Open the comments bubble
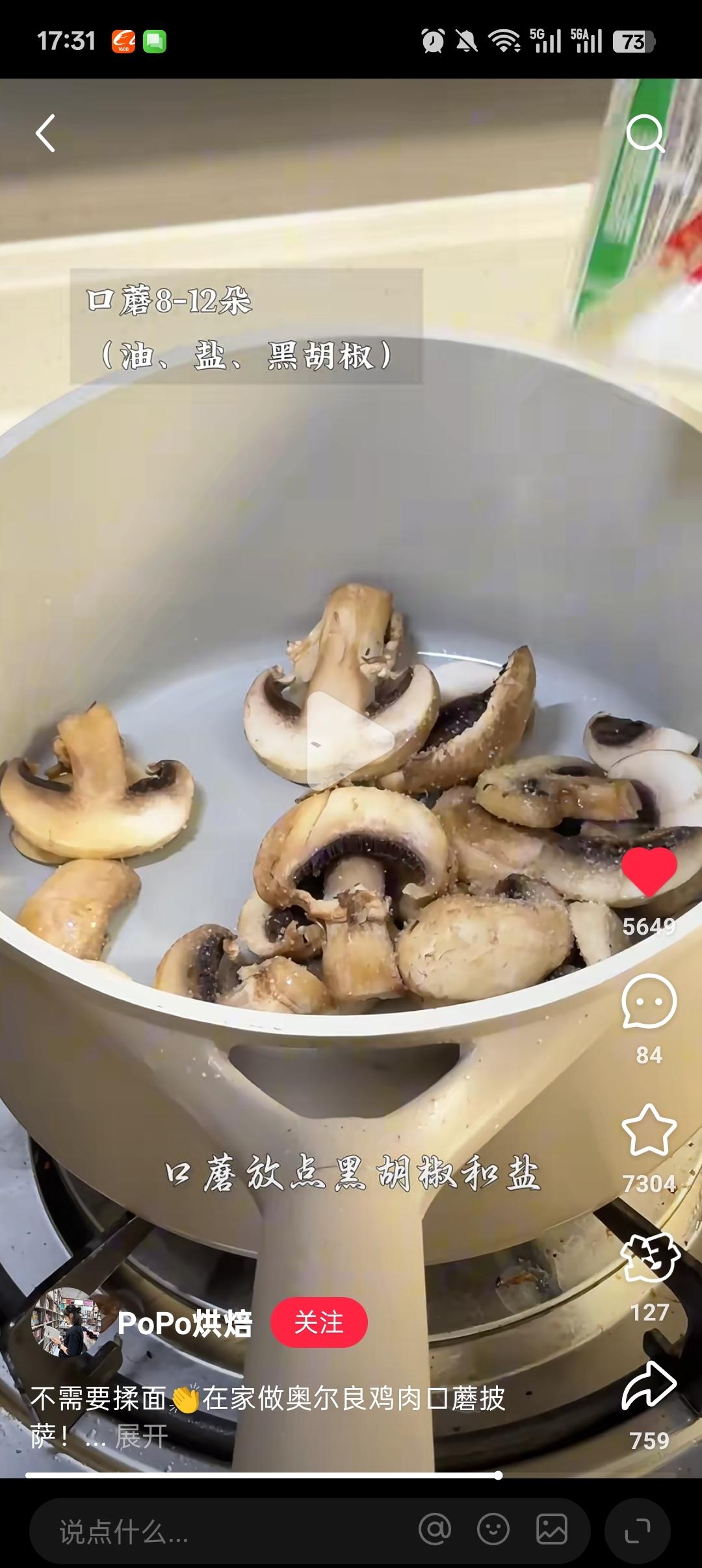This screenshot has height=1568, width=702. [649, 1002]
